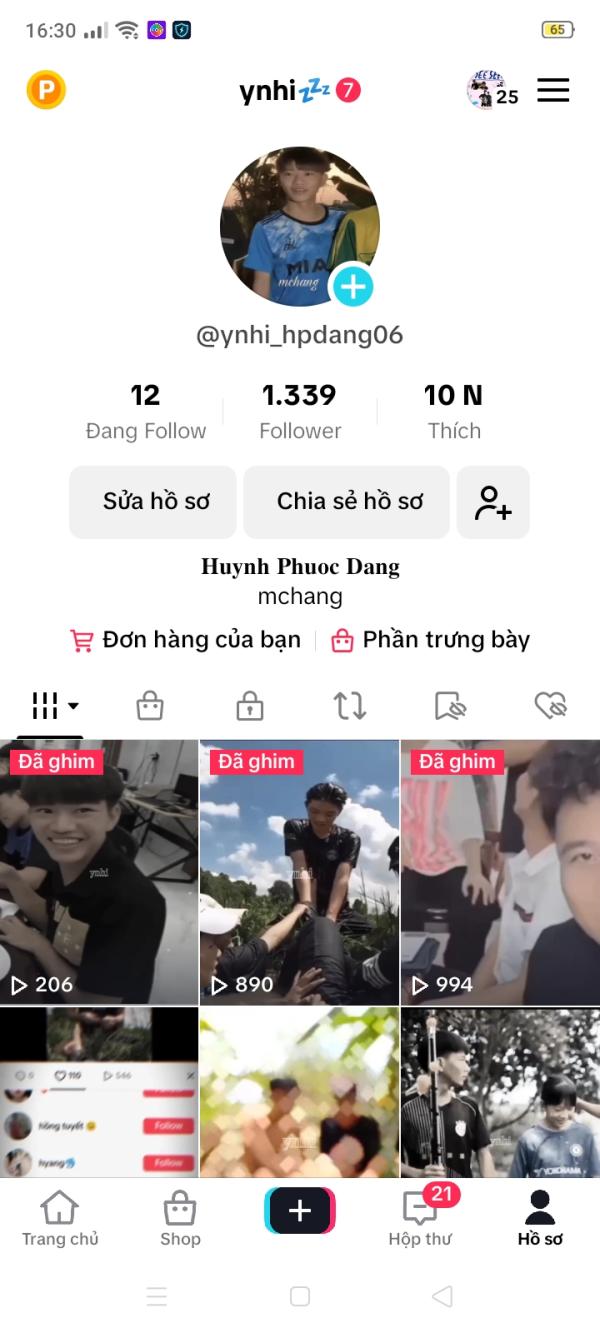The height and width of the screenshot is (1333, 600).
Task: Open pinned video with 994 views
Action: 500,872
